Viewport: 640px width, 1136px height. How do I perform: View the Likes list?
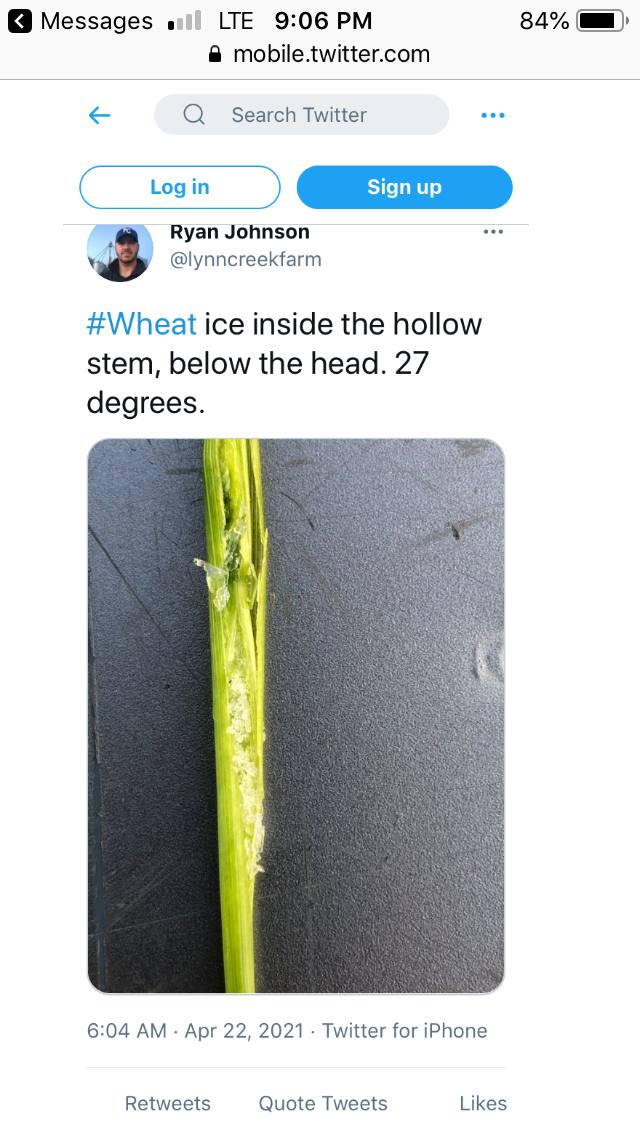click(x=483, y=1103)
